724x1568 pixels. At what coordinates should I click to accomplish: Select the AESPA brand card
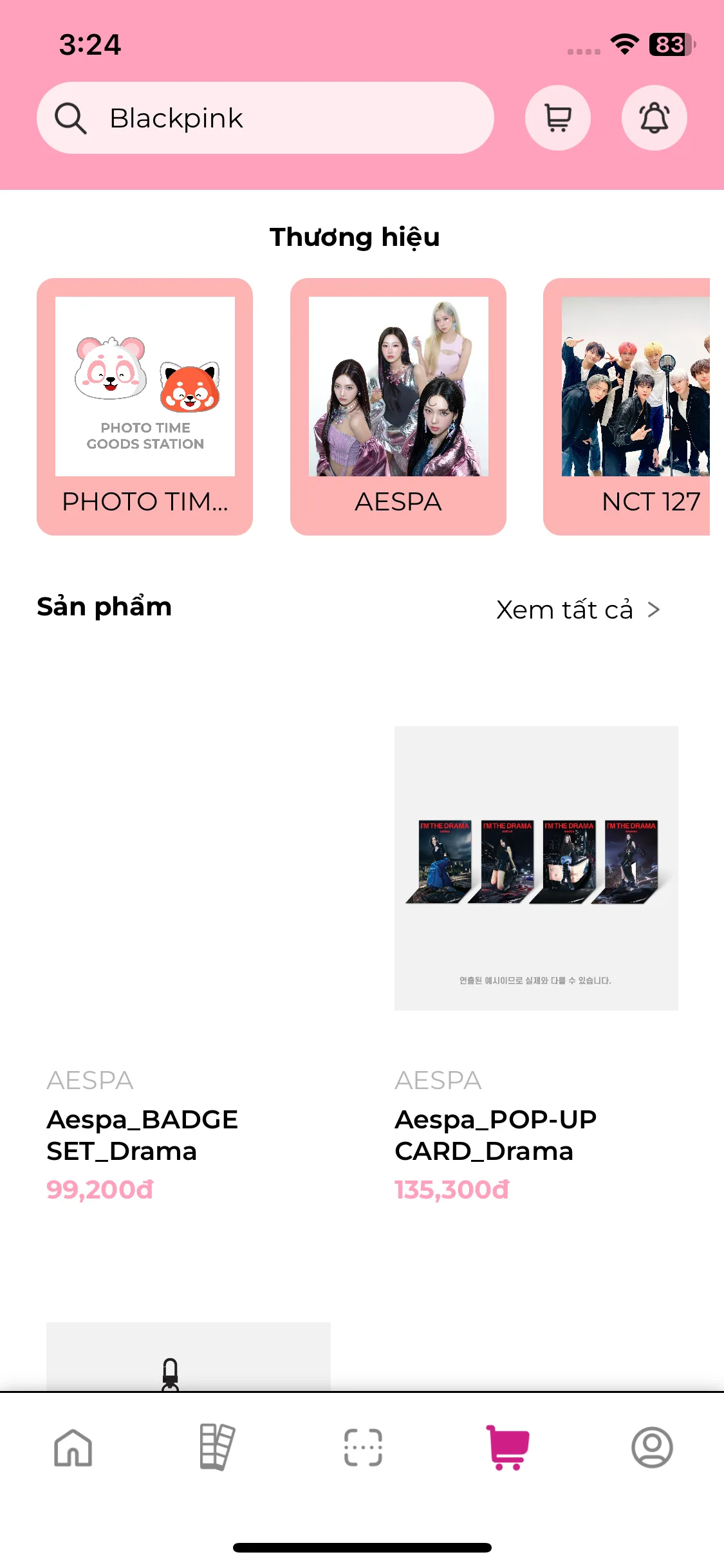[398, 406]
